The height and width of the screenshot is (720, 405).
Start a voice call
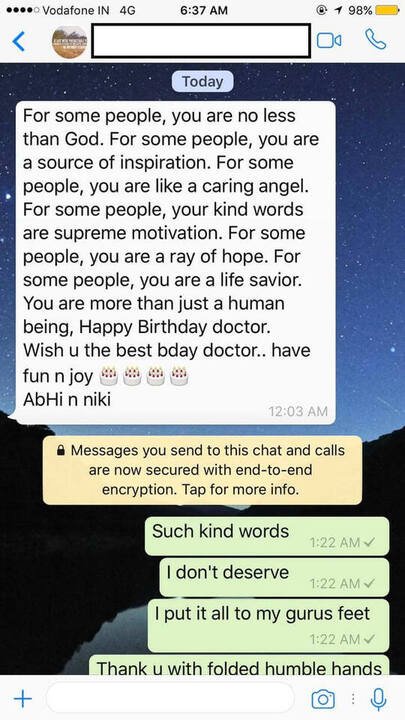375,40
